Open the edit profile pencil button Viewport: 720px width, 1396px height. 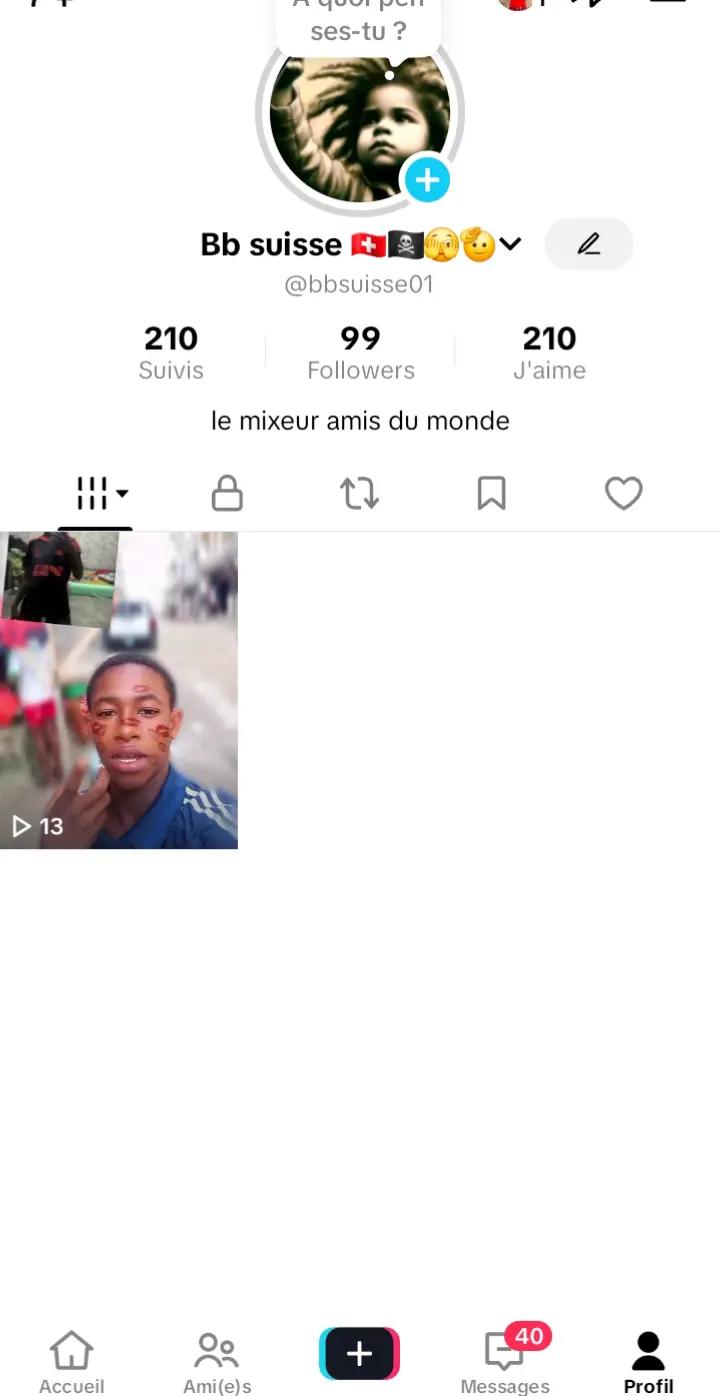coord(589,244)
